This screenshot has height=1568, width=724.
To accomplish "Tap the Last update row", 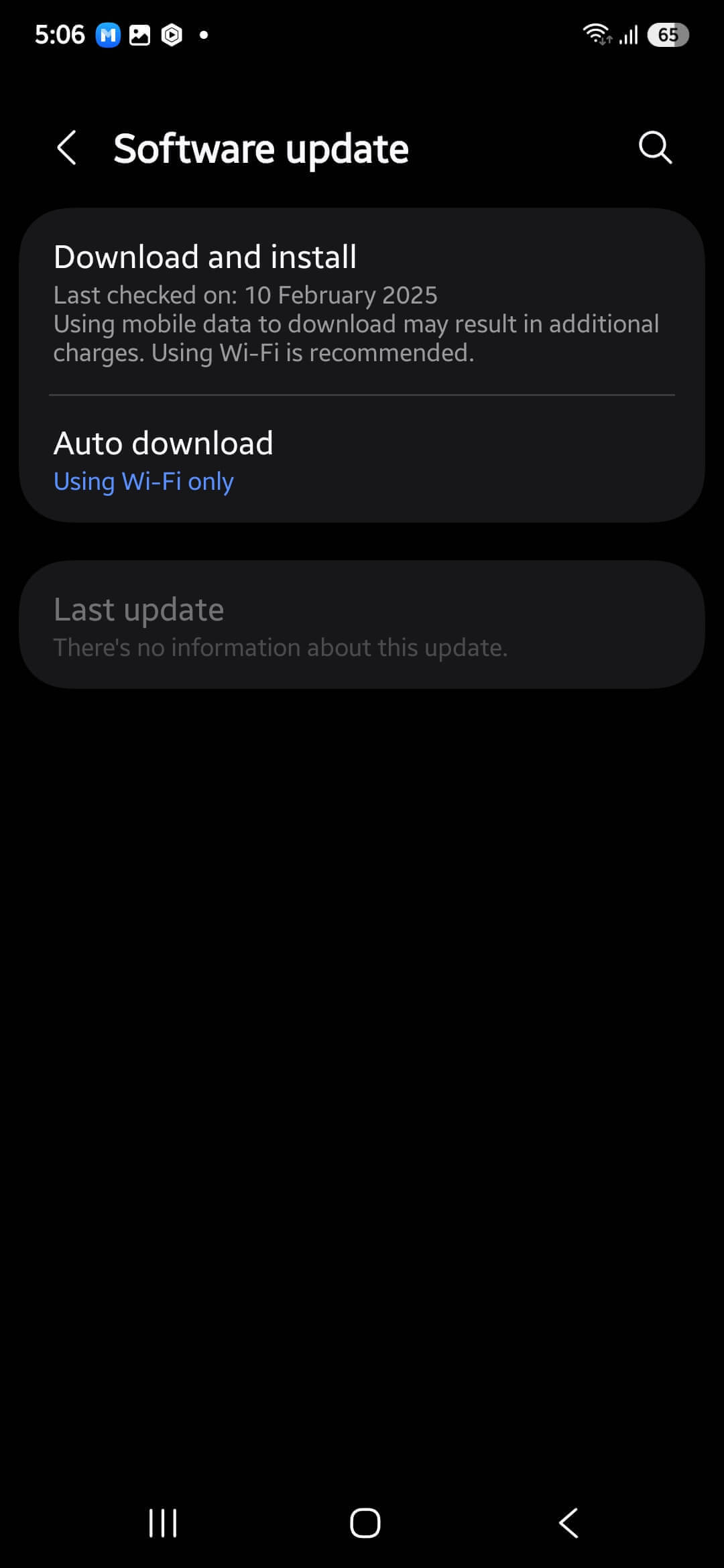I will coord(362,625).
